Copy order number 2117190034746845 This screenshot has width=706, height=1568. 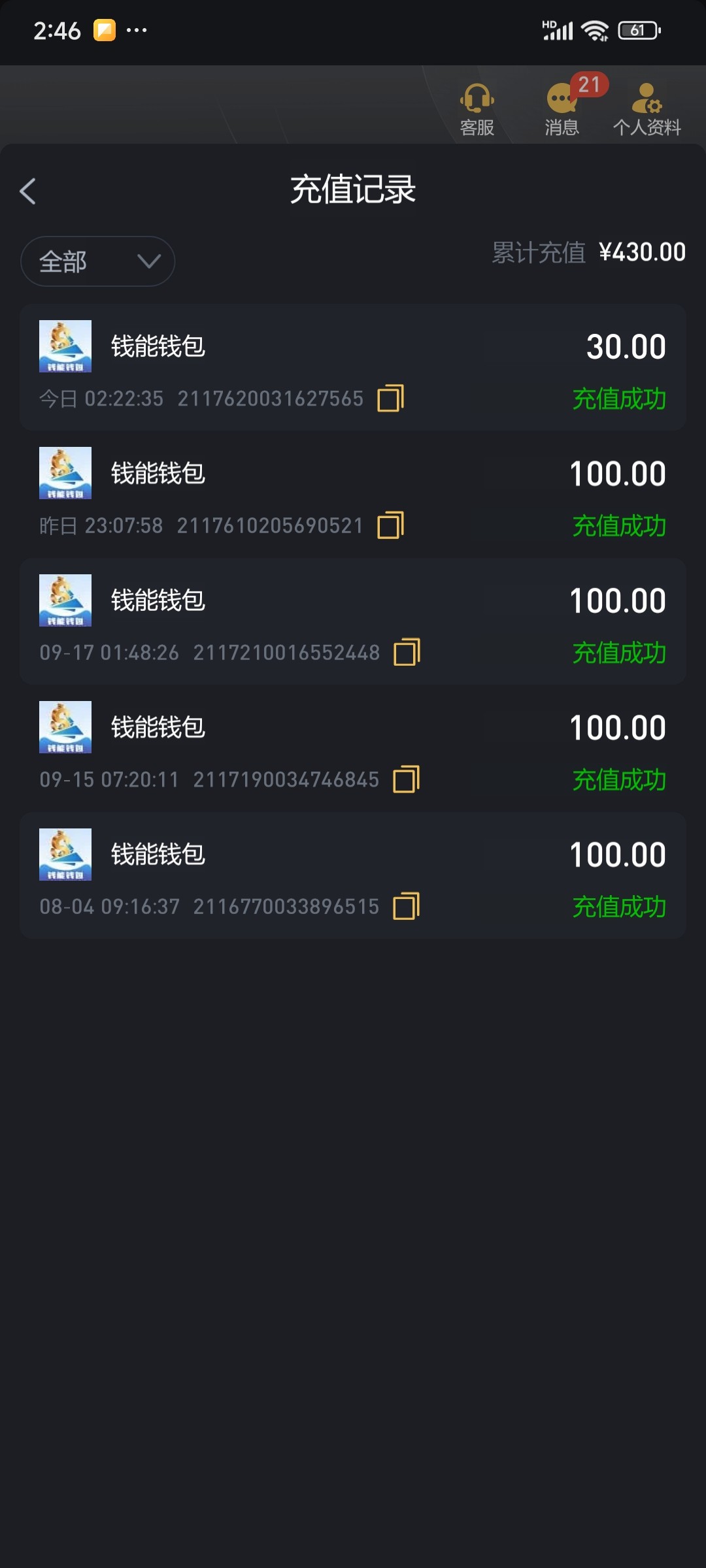406,779
